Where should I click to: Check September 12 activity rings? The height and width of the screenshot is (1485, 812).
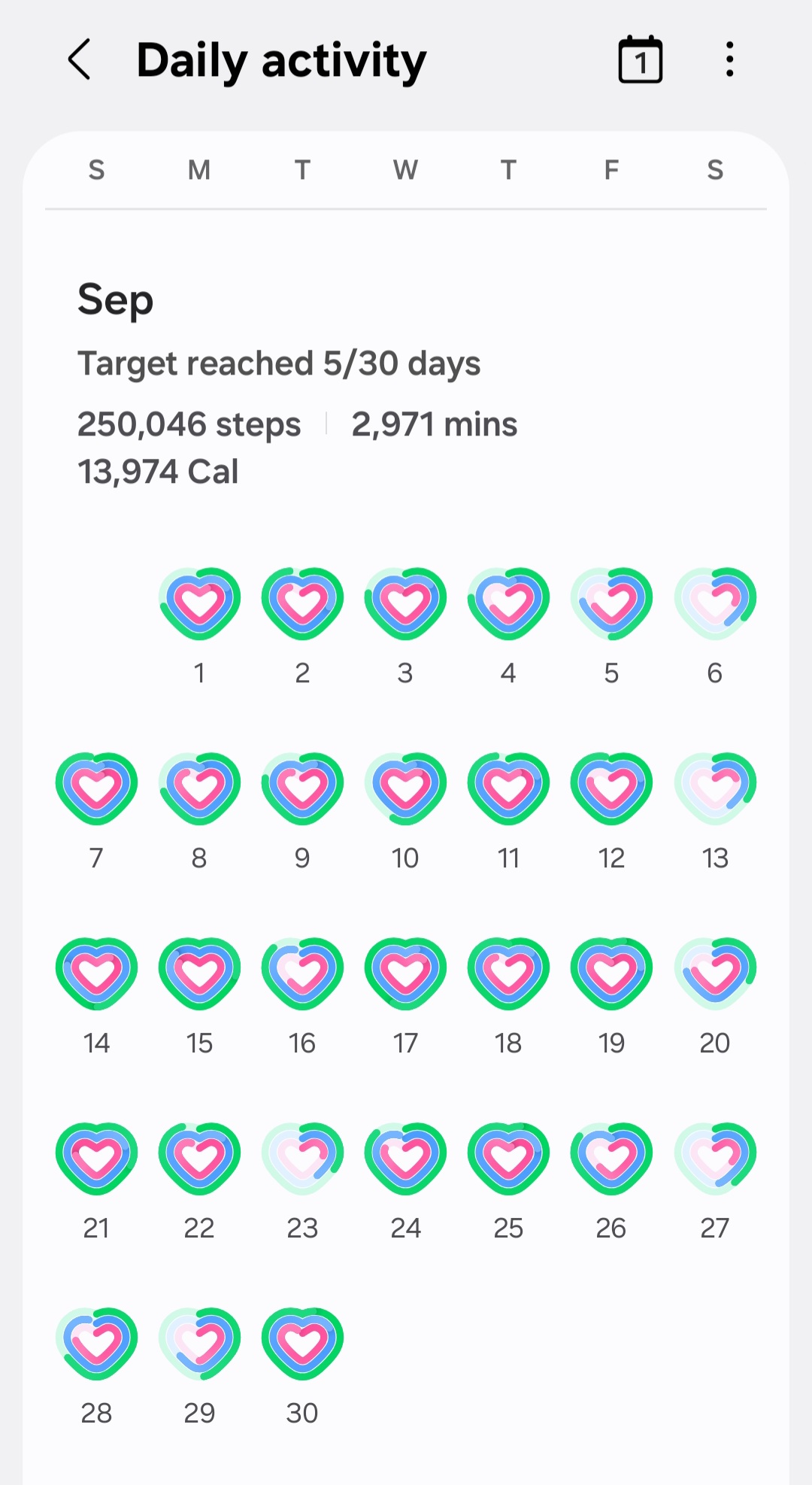[x=611, y=789]
